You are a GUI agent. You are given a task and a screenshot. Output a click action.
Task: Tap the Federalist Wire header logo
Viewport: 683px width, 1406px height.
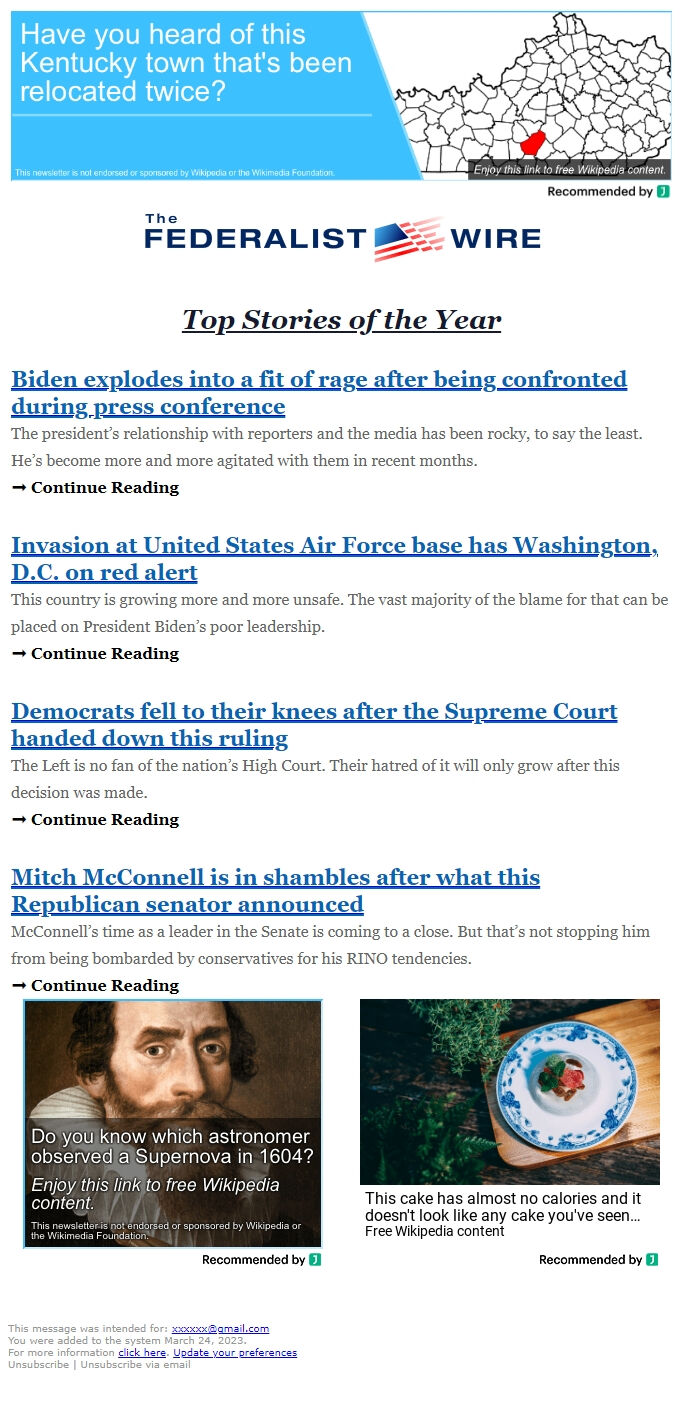click(x=342, y=238)
